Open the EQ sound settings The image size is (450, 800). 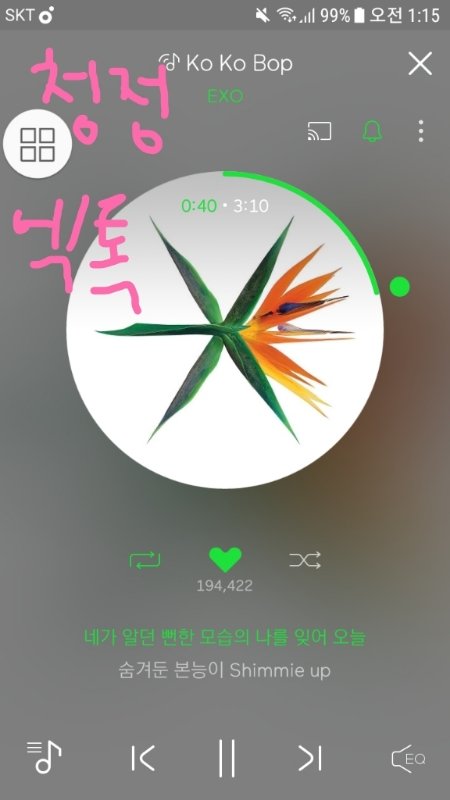(x=408, y=759)
